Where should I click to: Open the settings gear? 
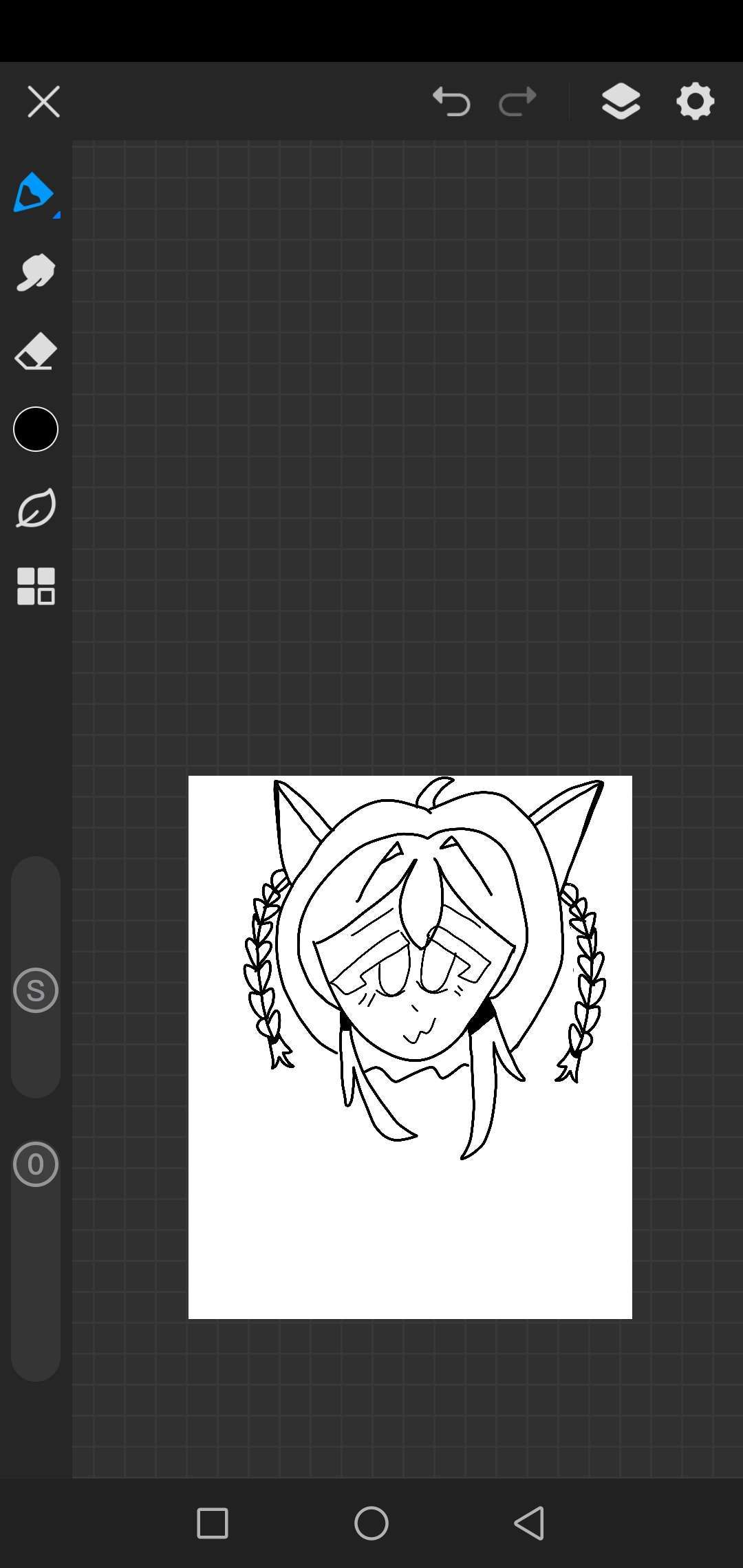tap(696, 102)
